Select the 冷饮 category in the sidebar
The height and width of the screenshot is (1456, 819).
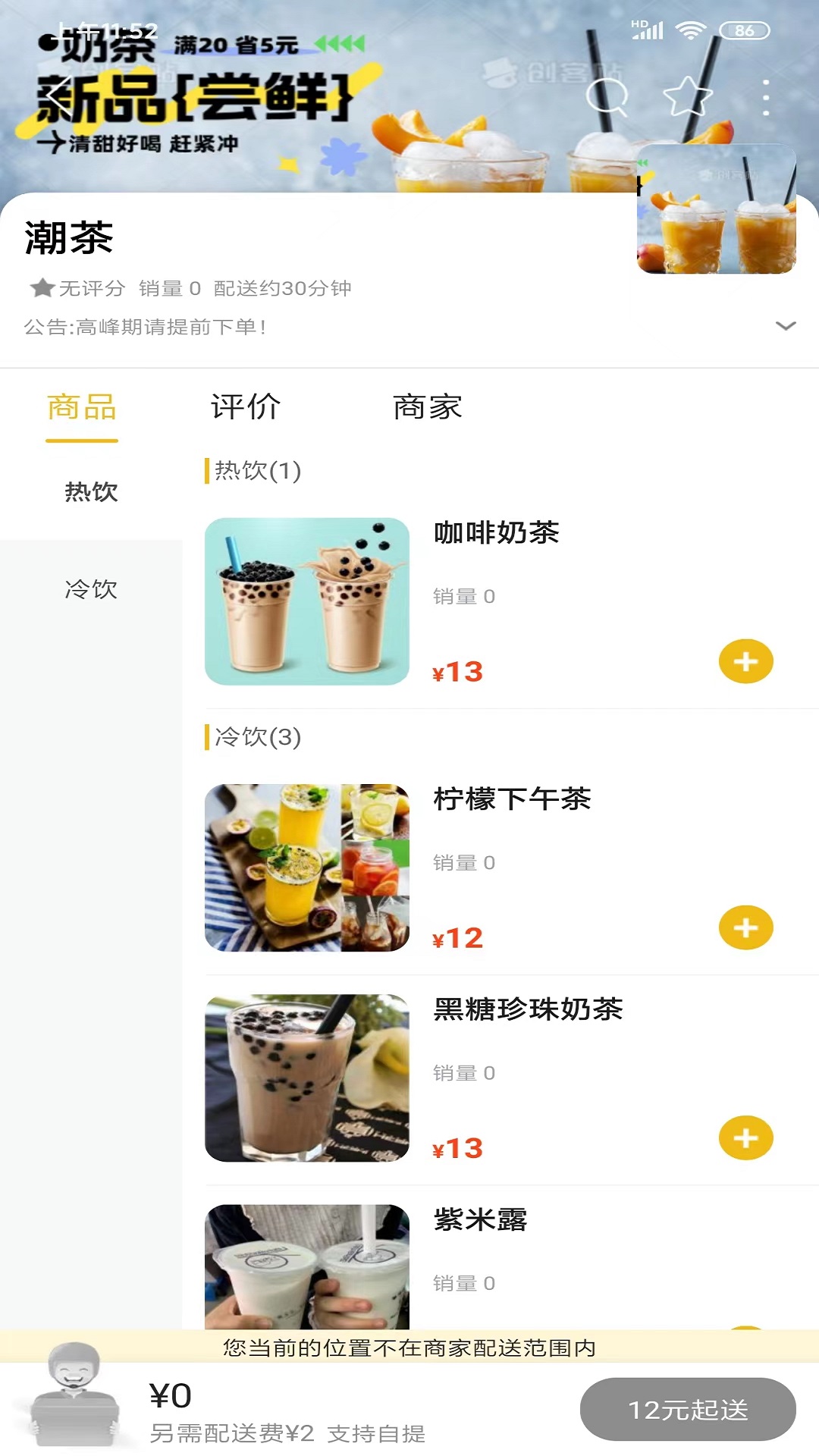92,590
